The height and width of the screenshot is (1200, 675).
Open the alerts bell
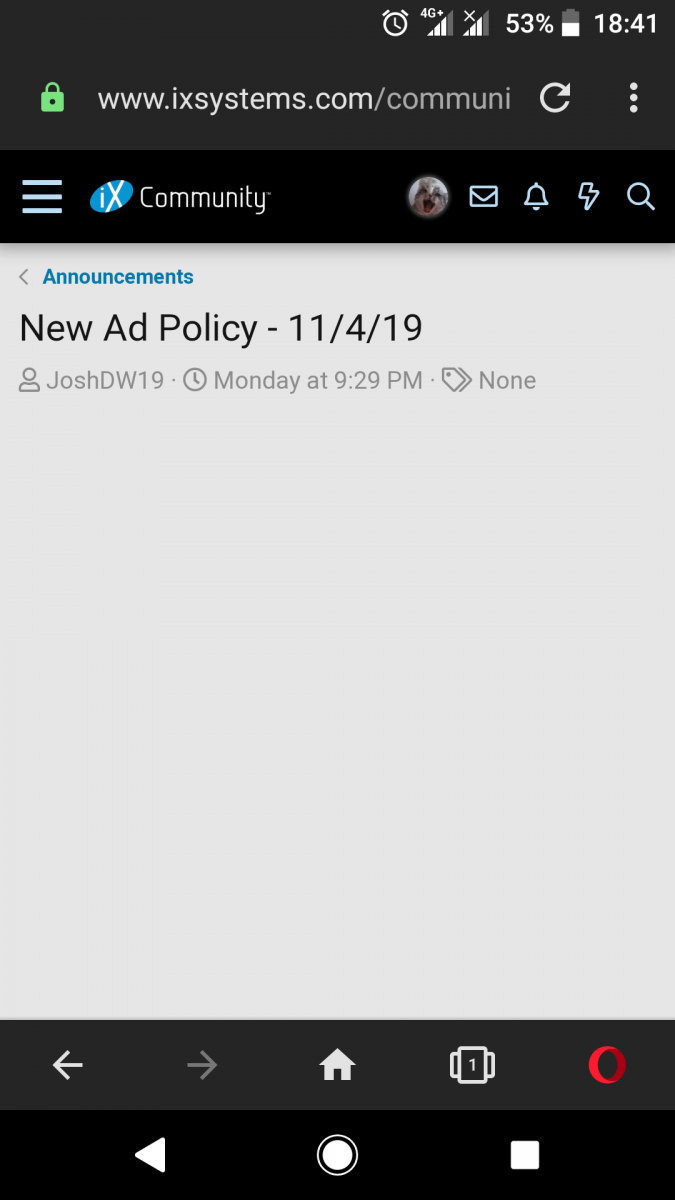pyautogui.click(x=537, y=197)
